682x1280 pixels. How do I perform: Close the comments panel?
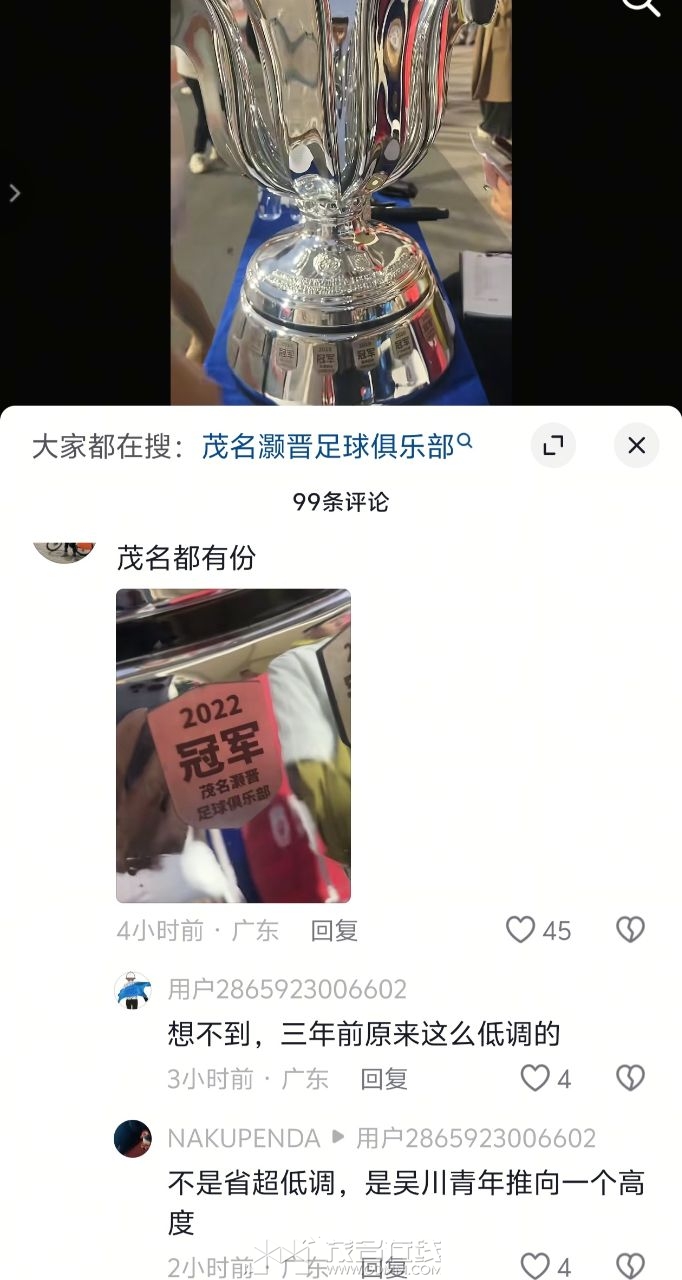(636, 446)
